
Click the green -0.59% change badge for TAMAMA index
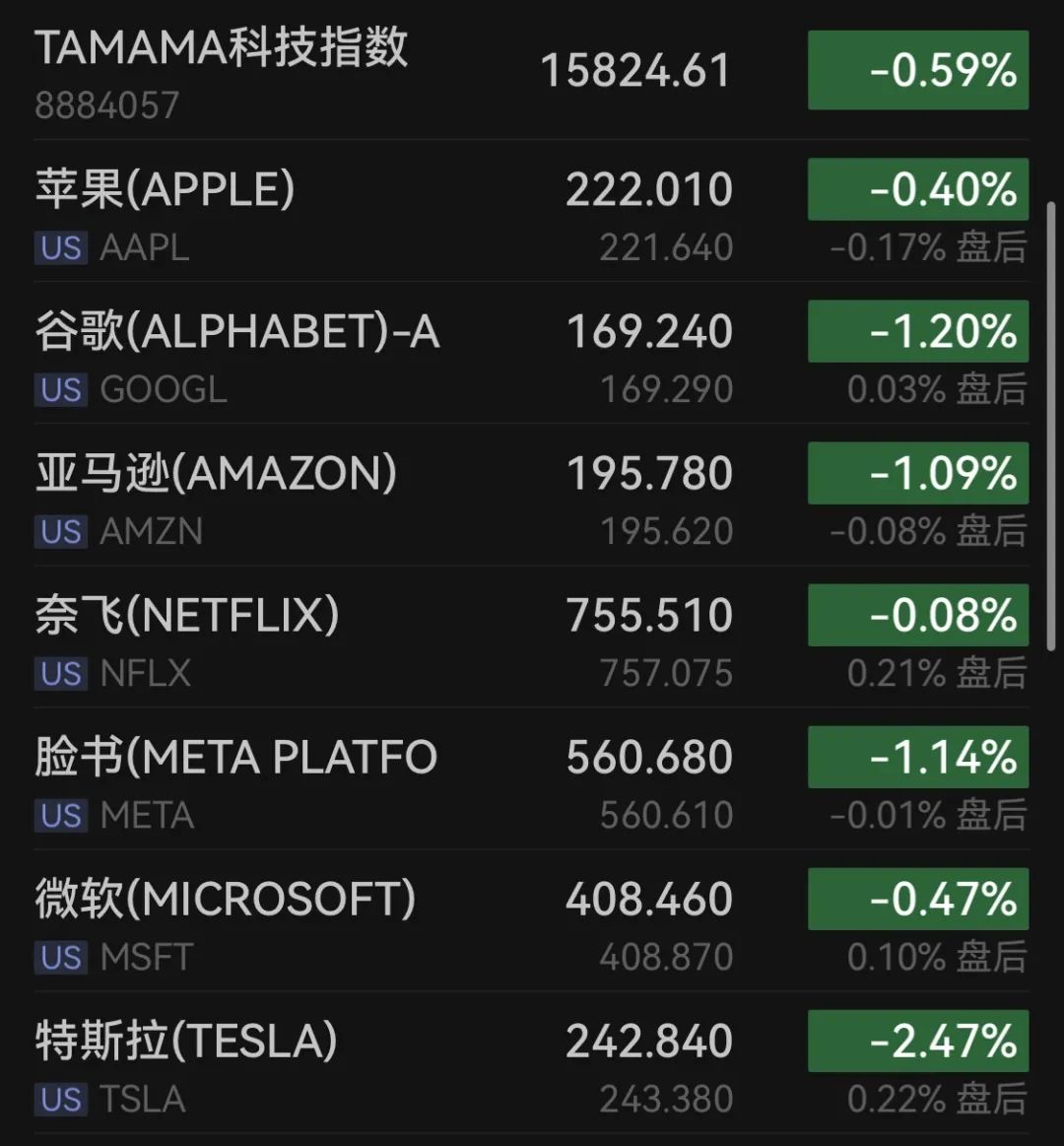[x=917, y=69]
